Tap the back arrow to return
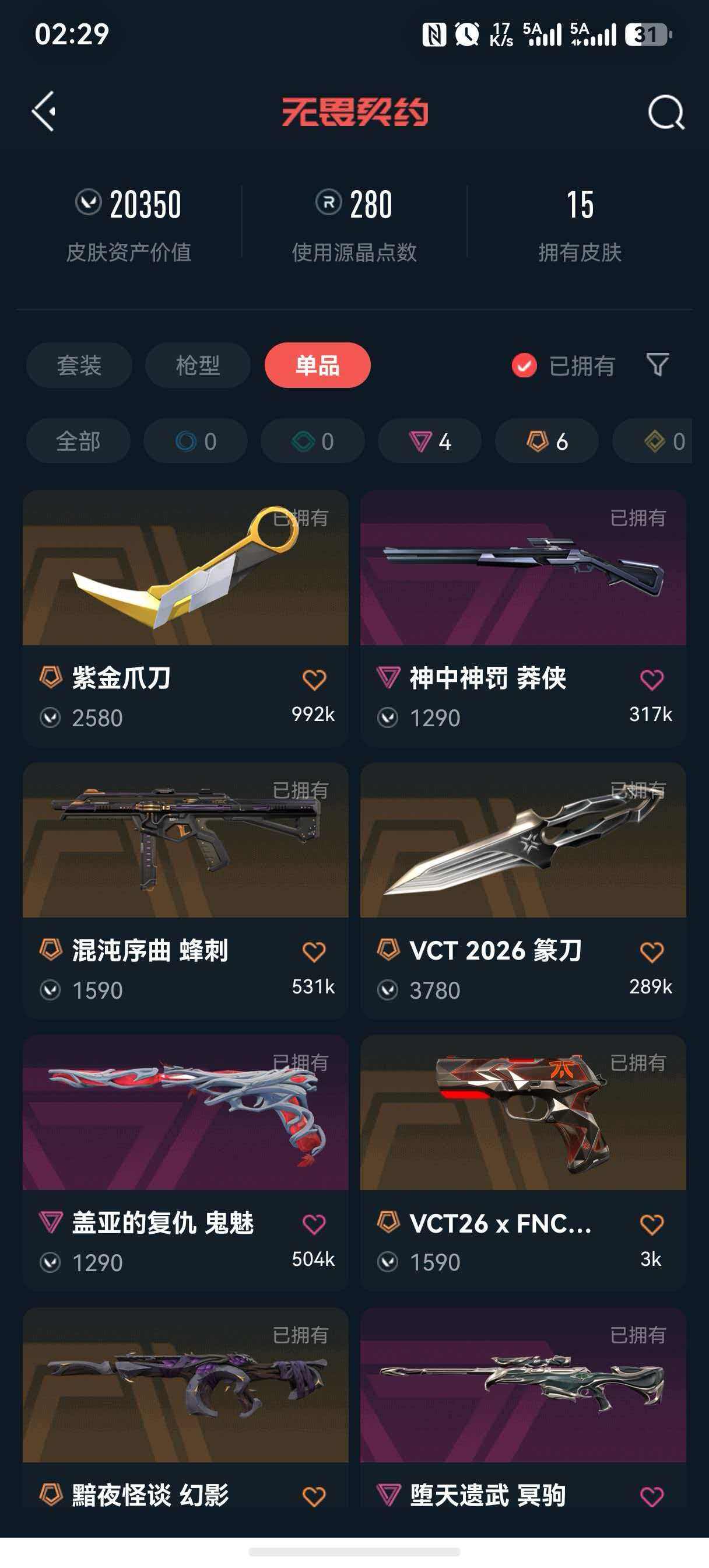709x1568 pixels. point(44,113)
